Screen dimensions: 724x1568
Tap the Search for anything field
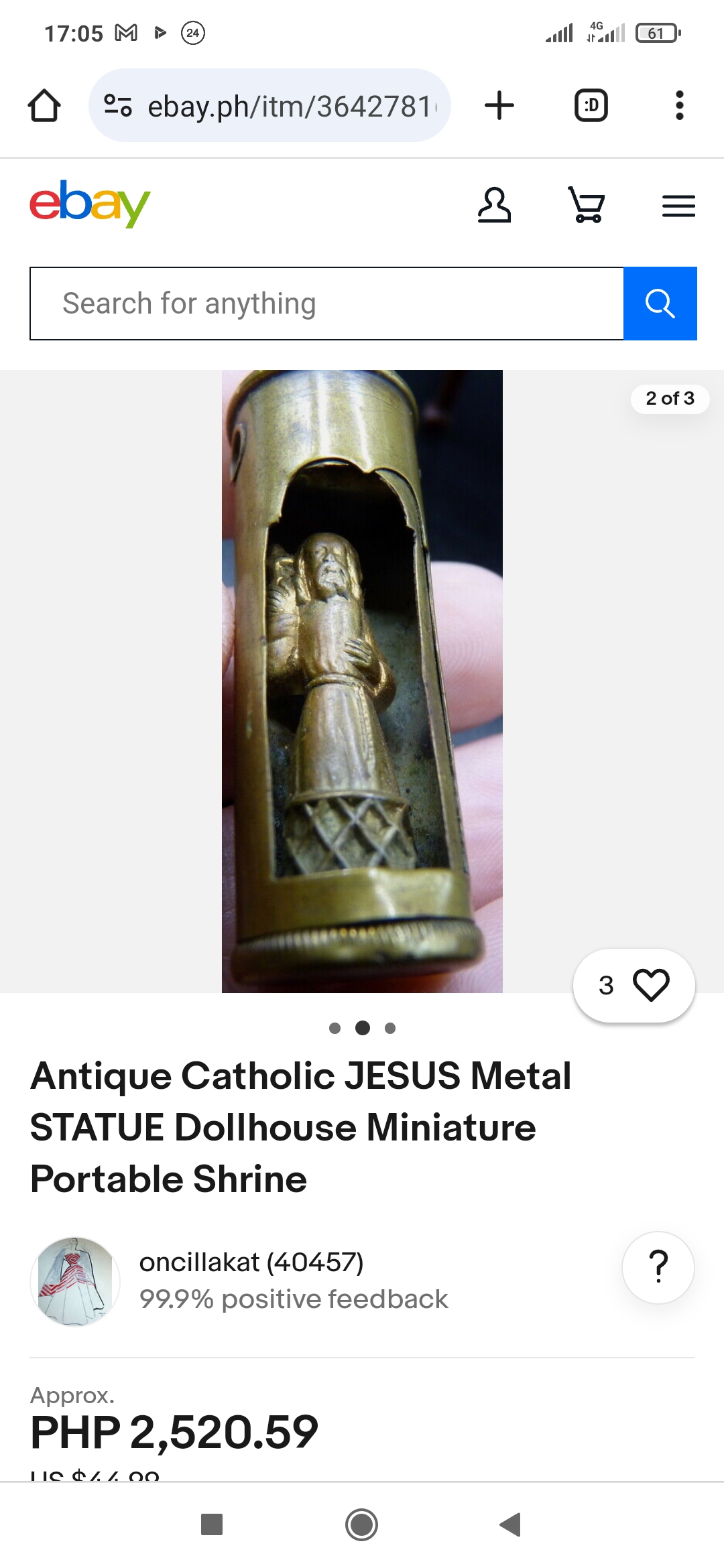[326, 304]
